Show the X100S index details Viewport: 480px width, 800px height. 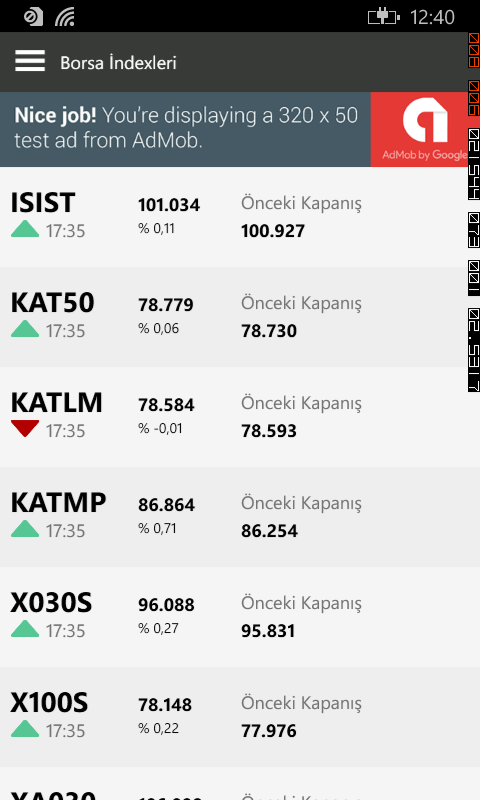click(x=240, y=717)
